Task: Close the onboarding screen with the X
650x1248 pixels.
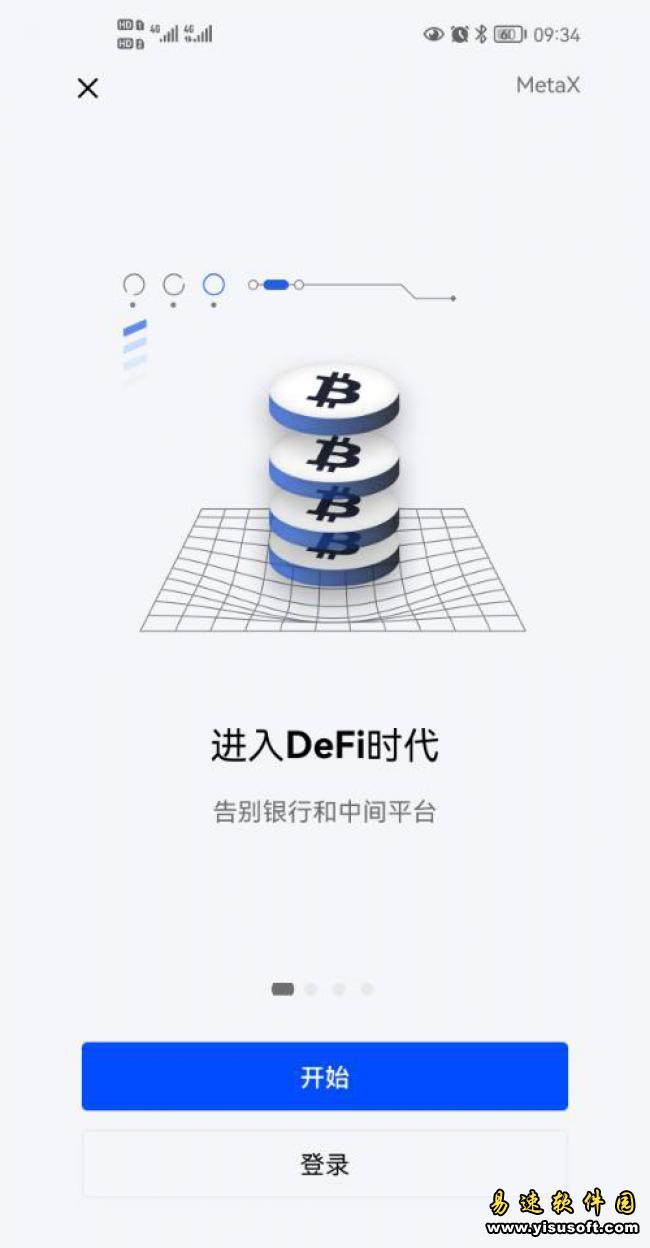Action: [88, 88]
